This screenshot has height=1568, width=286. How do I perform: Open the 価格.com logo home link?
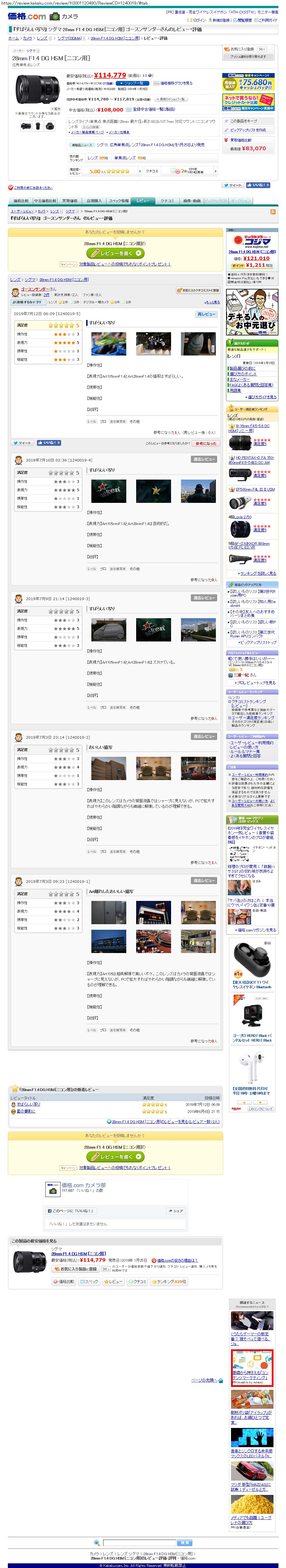27,16
